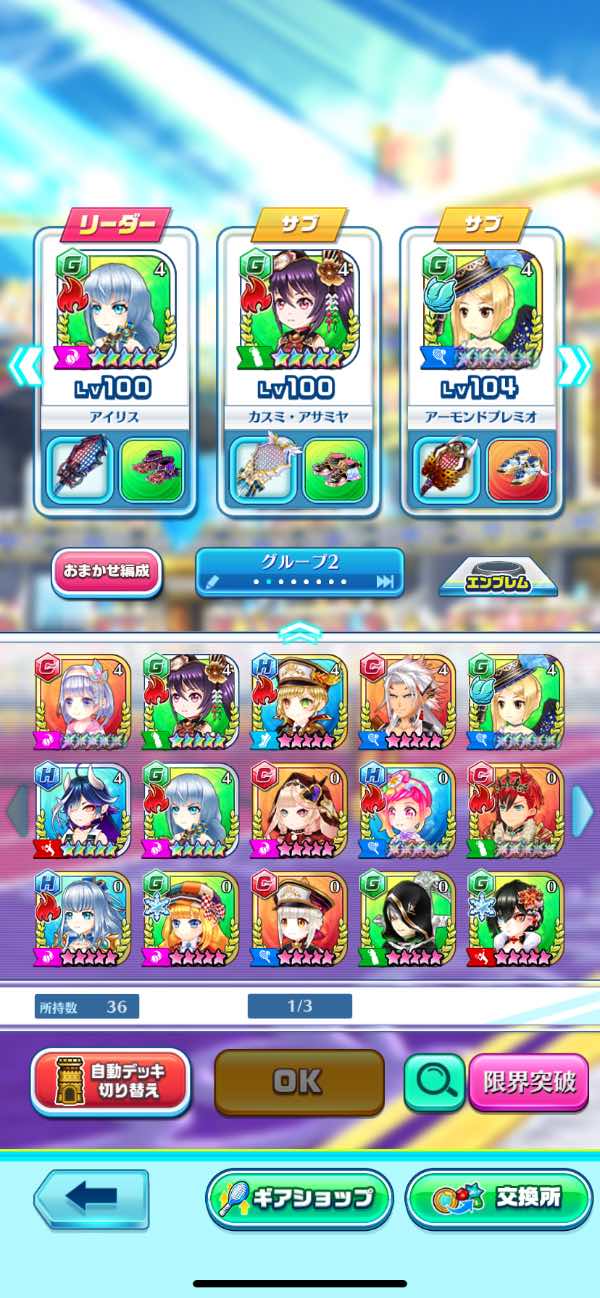This screenshot has height=1298, width=600.
Task: Collapse the character list with the up chevron
Action: pyautogui.click(x=300, y=632)
